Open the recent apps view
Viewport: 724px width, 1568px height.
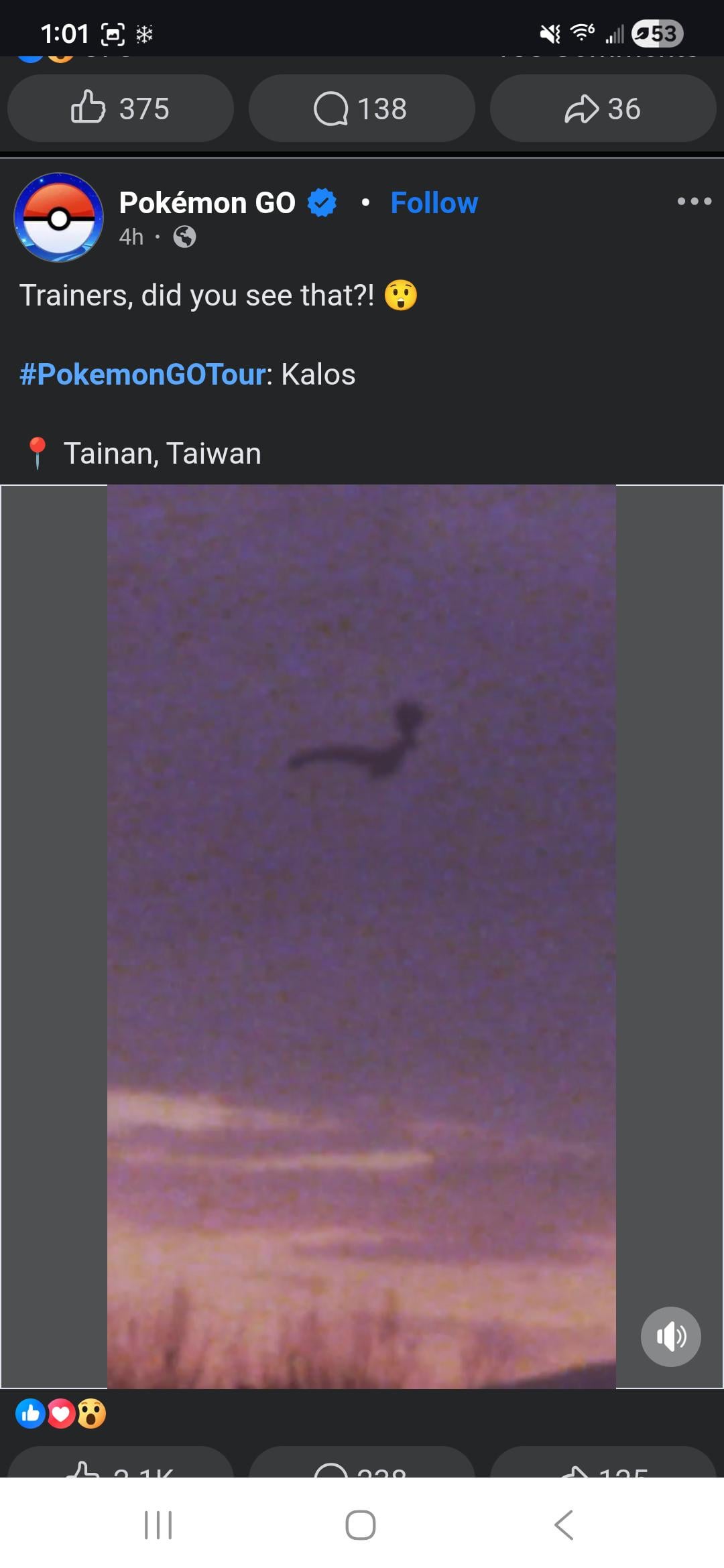click(x=159, y=1525)
